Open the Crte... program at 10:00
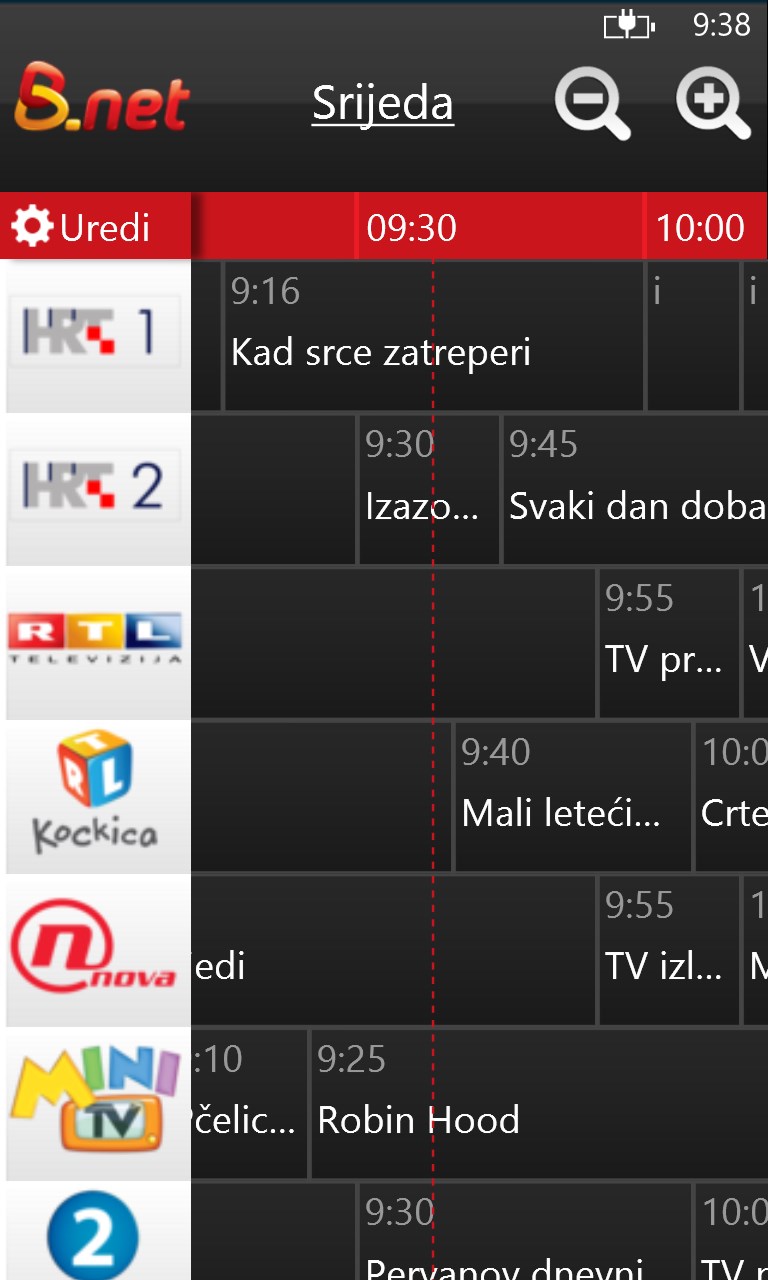 tap(732, 797)
